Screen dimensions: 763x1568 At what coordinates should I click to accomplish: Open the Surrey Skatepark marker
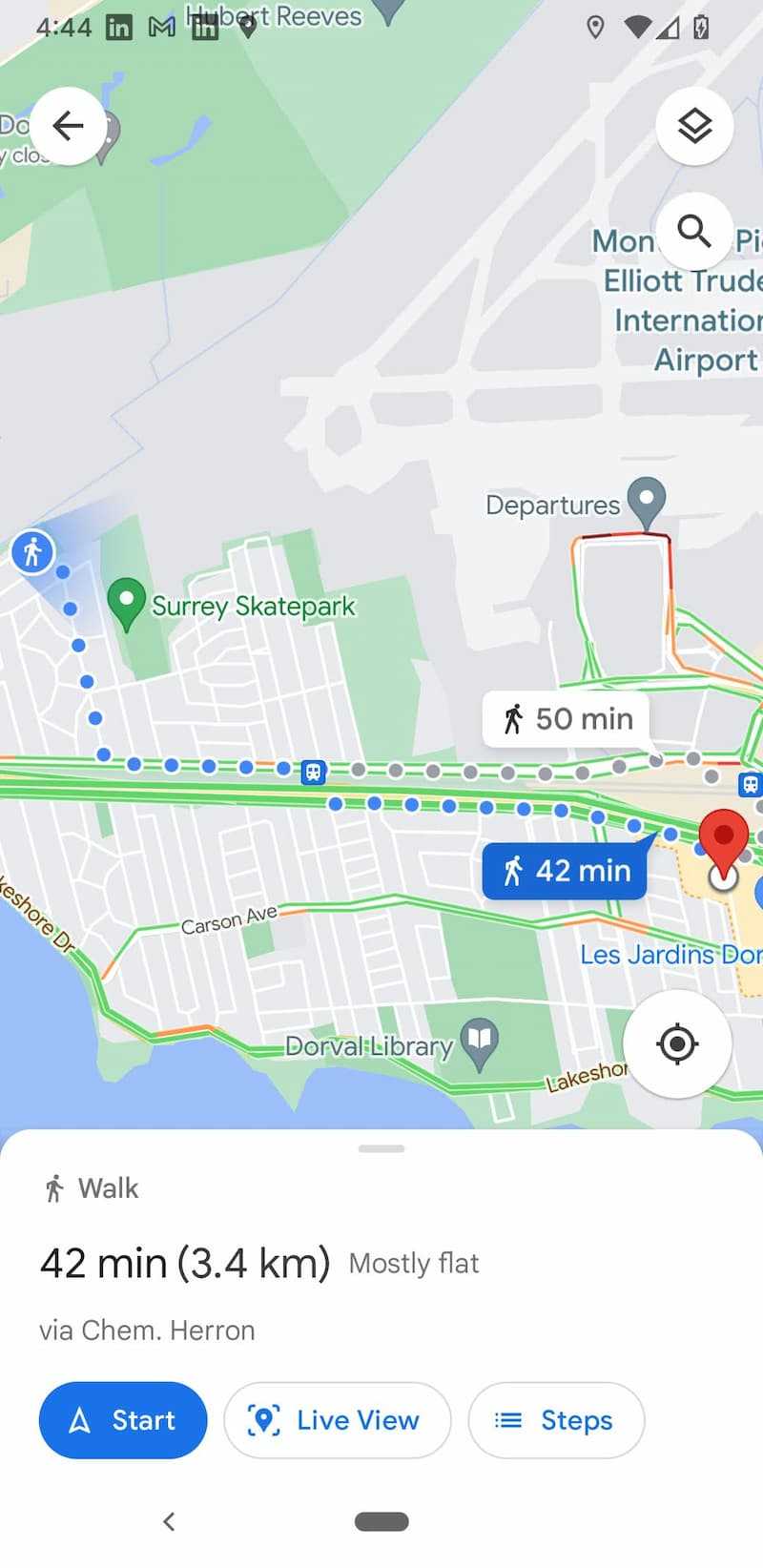pyautogui.click(x=126, y=605)
